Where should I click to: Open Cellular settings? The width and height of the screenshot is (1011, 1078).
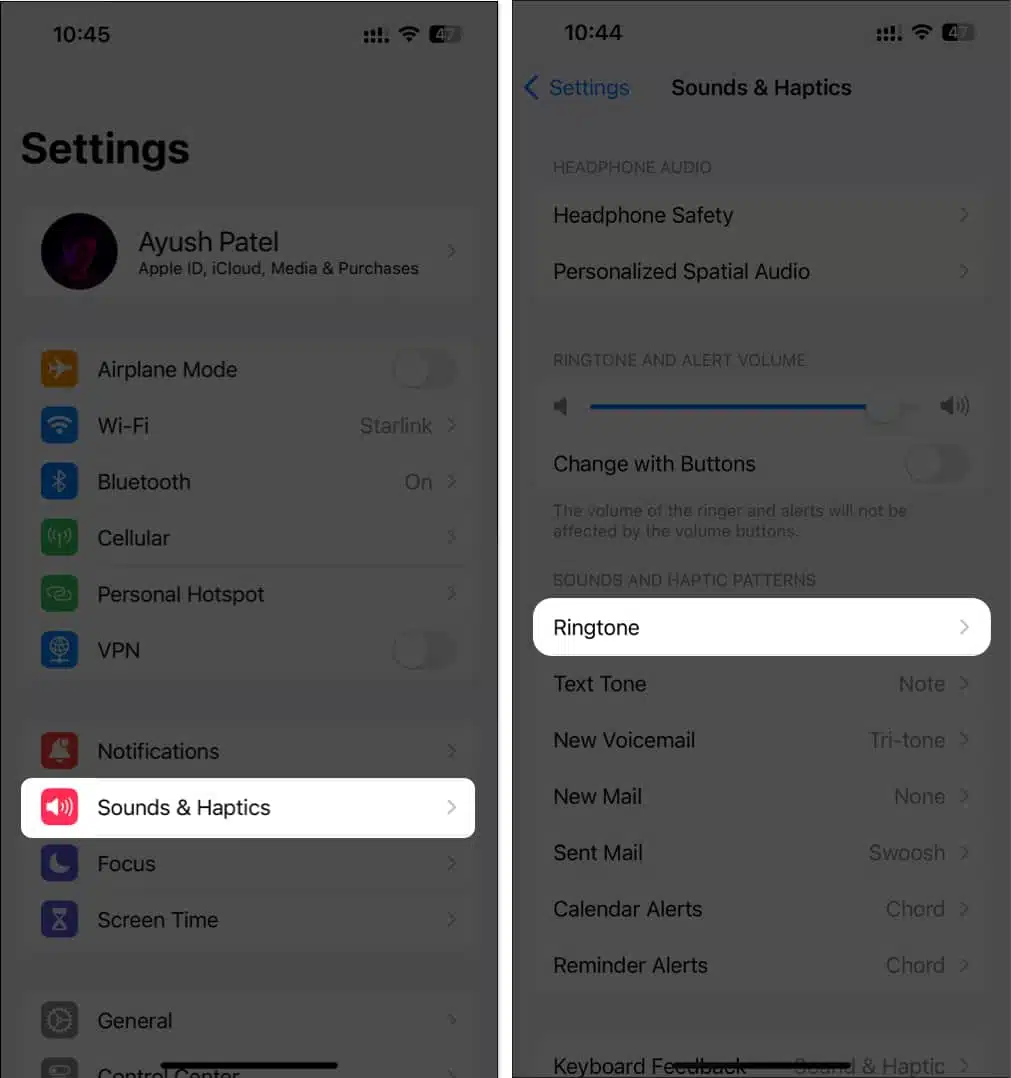coord(247,538)
